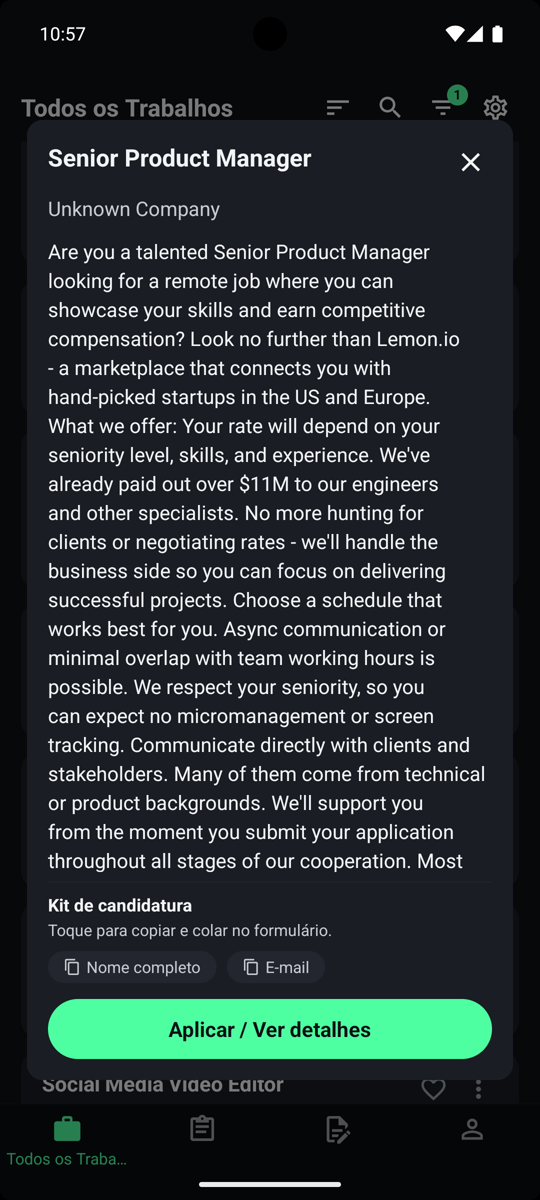This screenshot has width=540, height=1200.
Task: Switch to the clipboard list tab
Action: [x=202, y=1129]
